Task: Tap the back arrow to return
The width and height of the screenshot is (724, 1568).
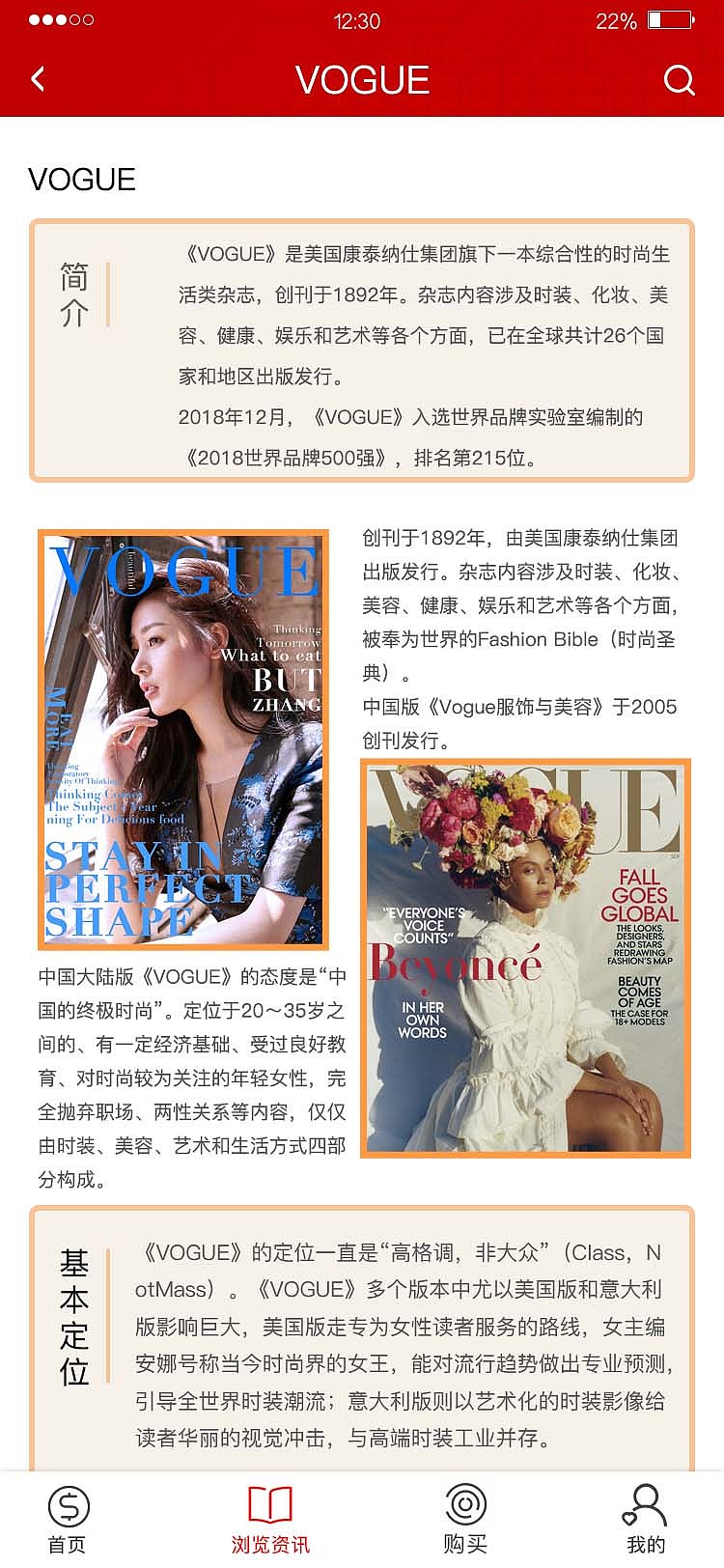Action: pos(37,80)
